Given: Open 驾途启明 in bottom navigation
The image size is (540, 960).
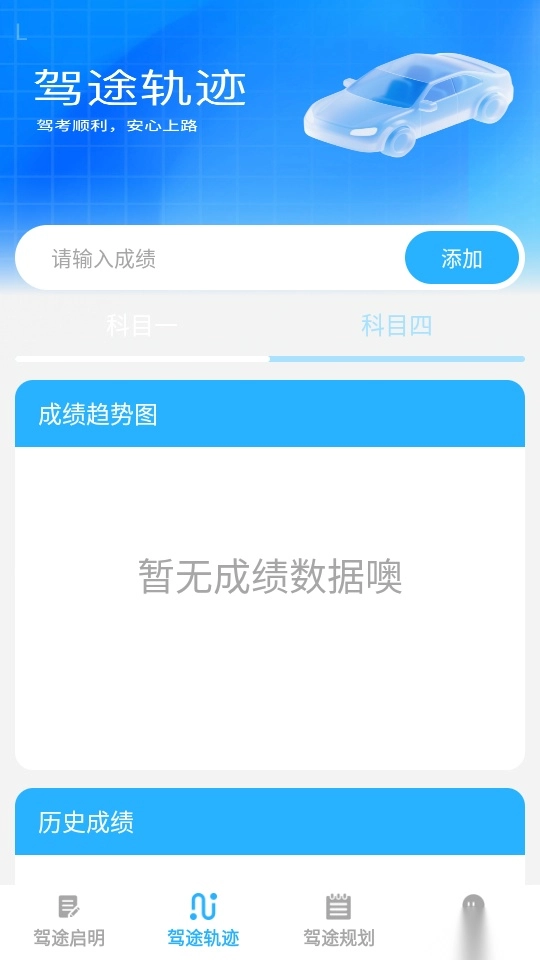Looking at the screenshot, I should pyautogui.click(x=69, y=921).
